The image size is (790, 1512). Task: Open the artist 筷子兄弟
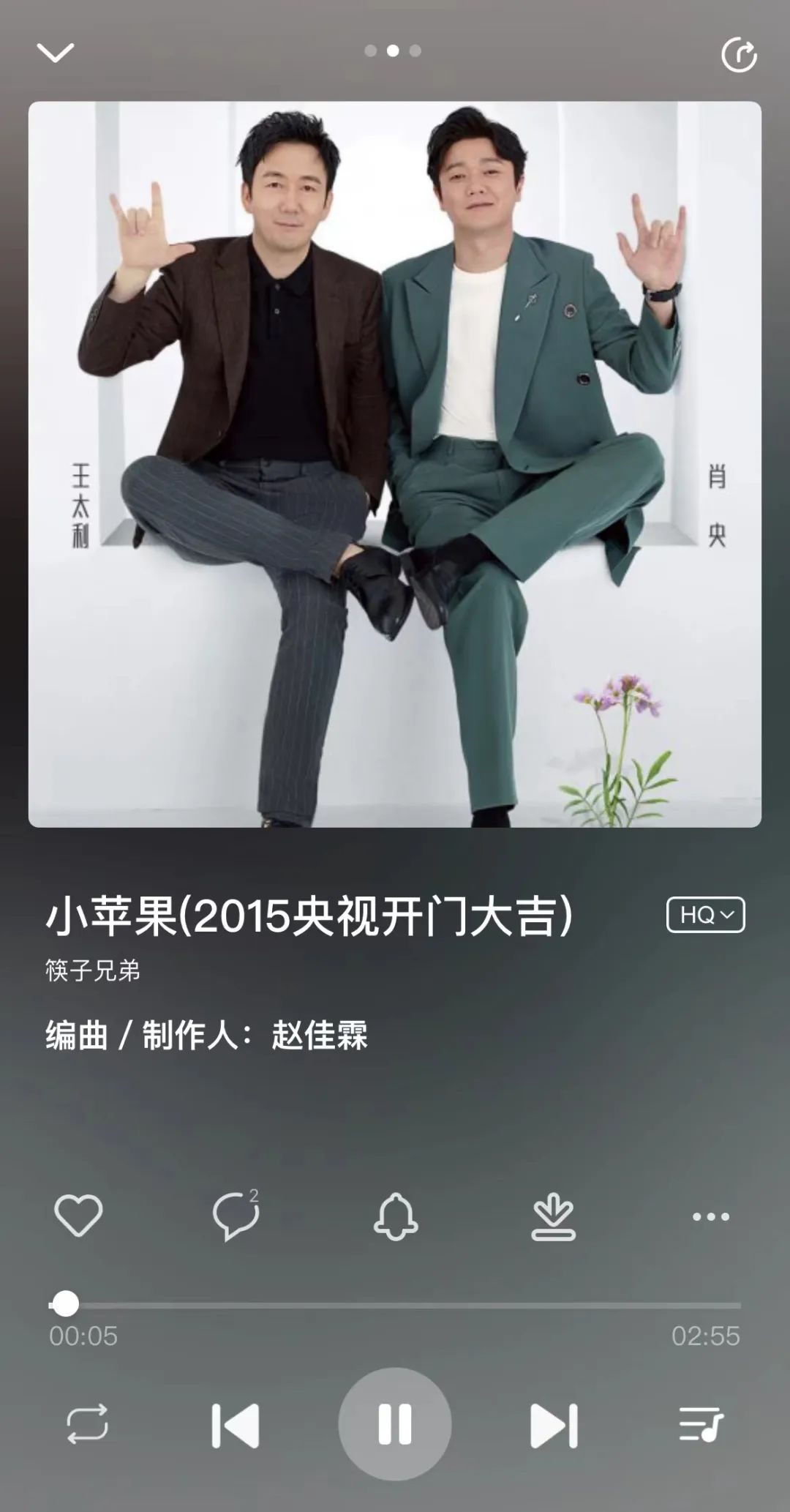pyautogui.click(x=93, y=971)
